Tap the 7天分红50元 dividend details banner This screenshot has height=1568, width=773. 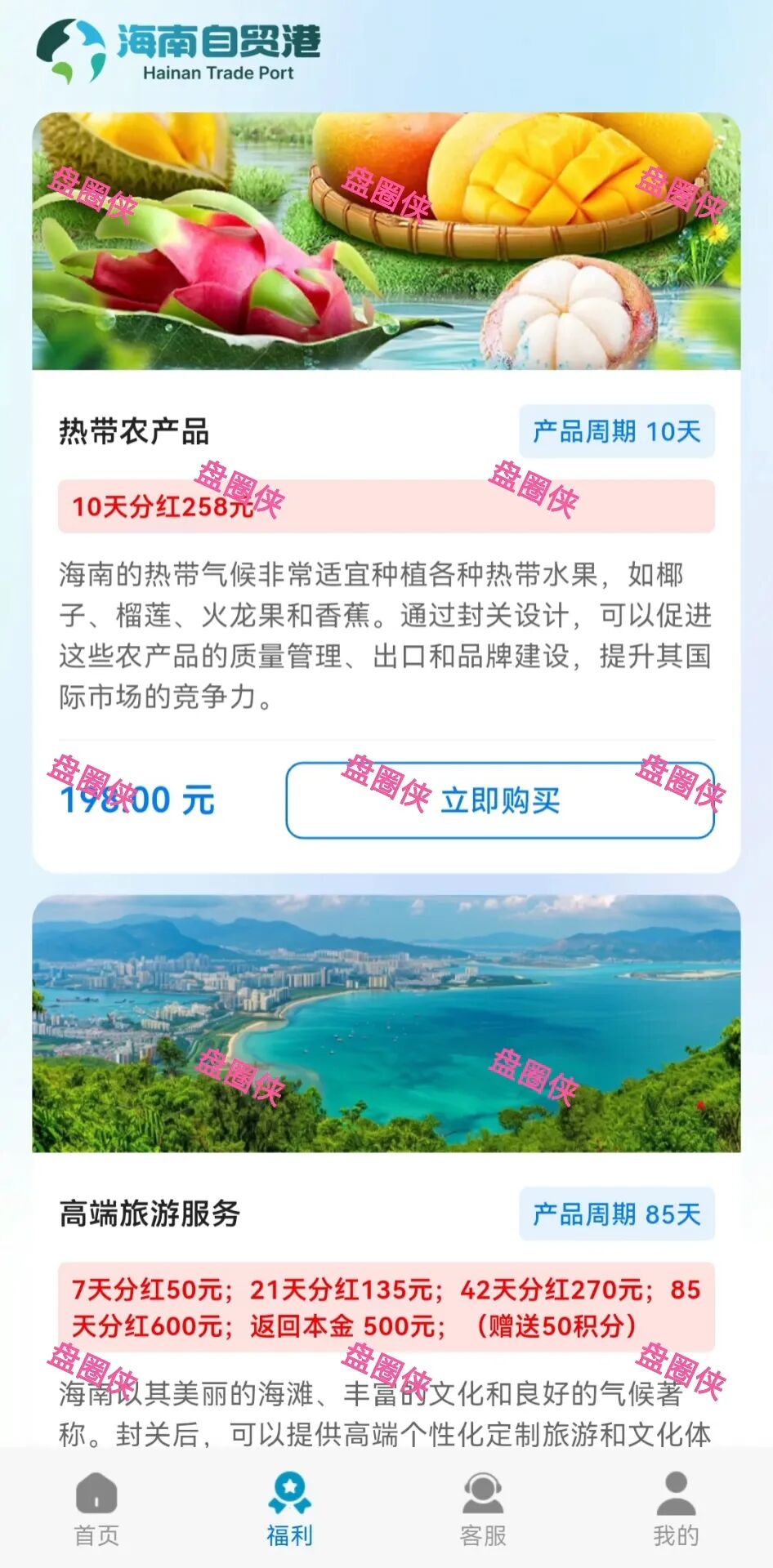pyautogui.click(x=386, y=1303)
